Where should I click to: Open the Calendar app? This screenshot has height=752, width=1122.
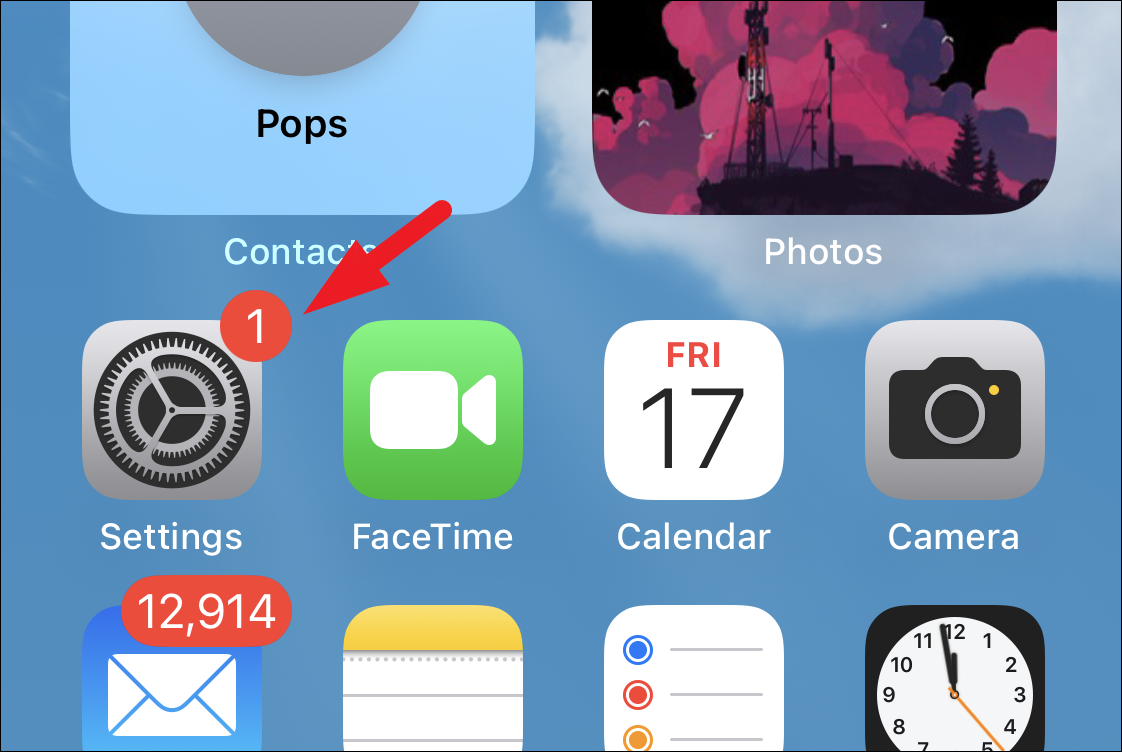[x=693, y=410]
